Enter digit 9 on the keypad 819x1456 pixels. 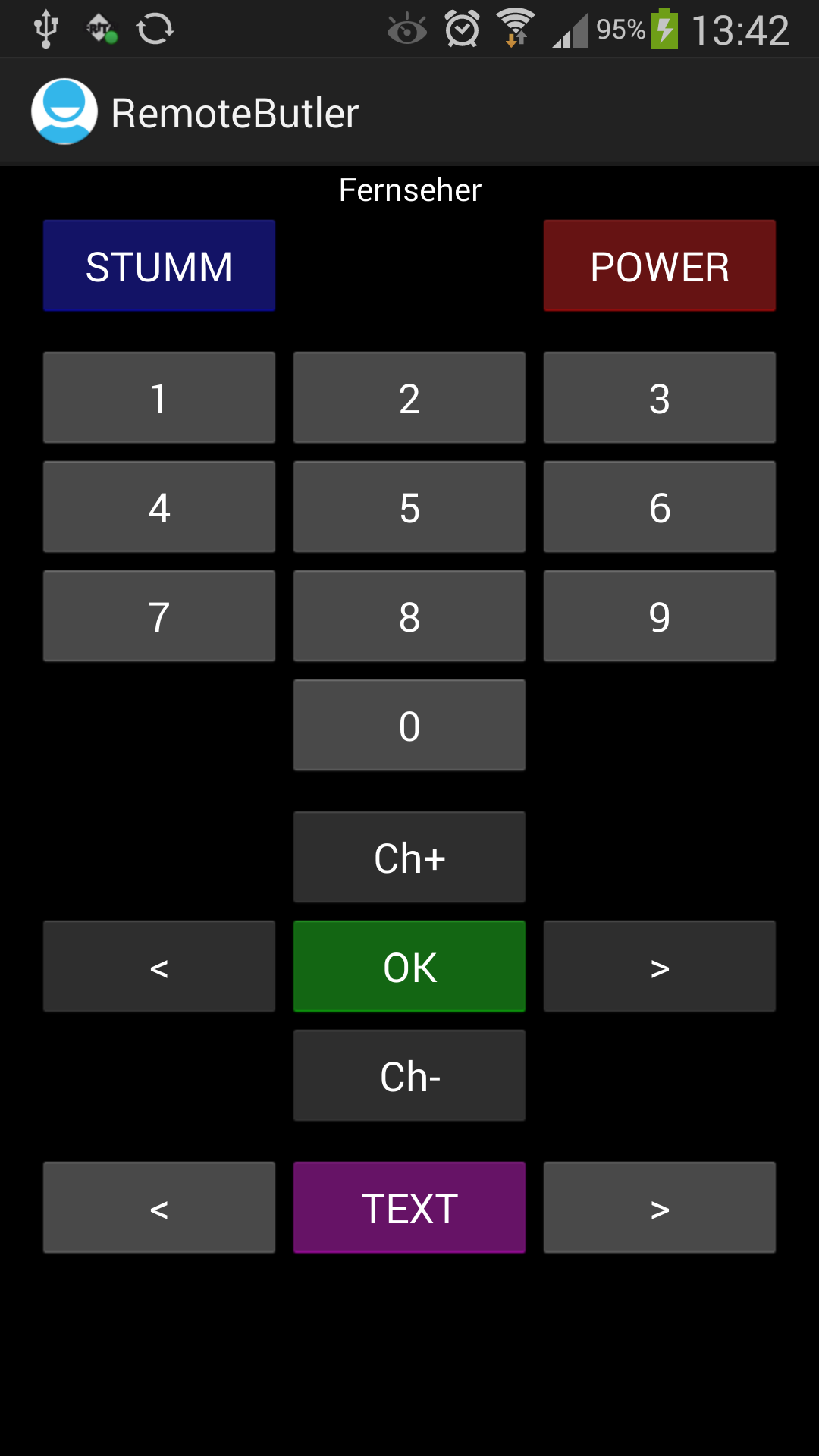tap(660, 616)
